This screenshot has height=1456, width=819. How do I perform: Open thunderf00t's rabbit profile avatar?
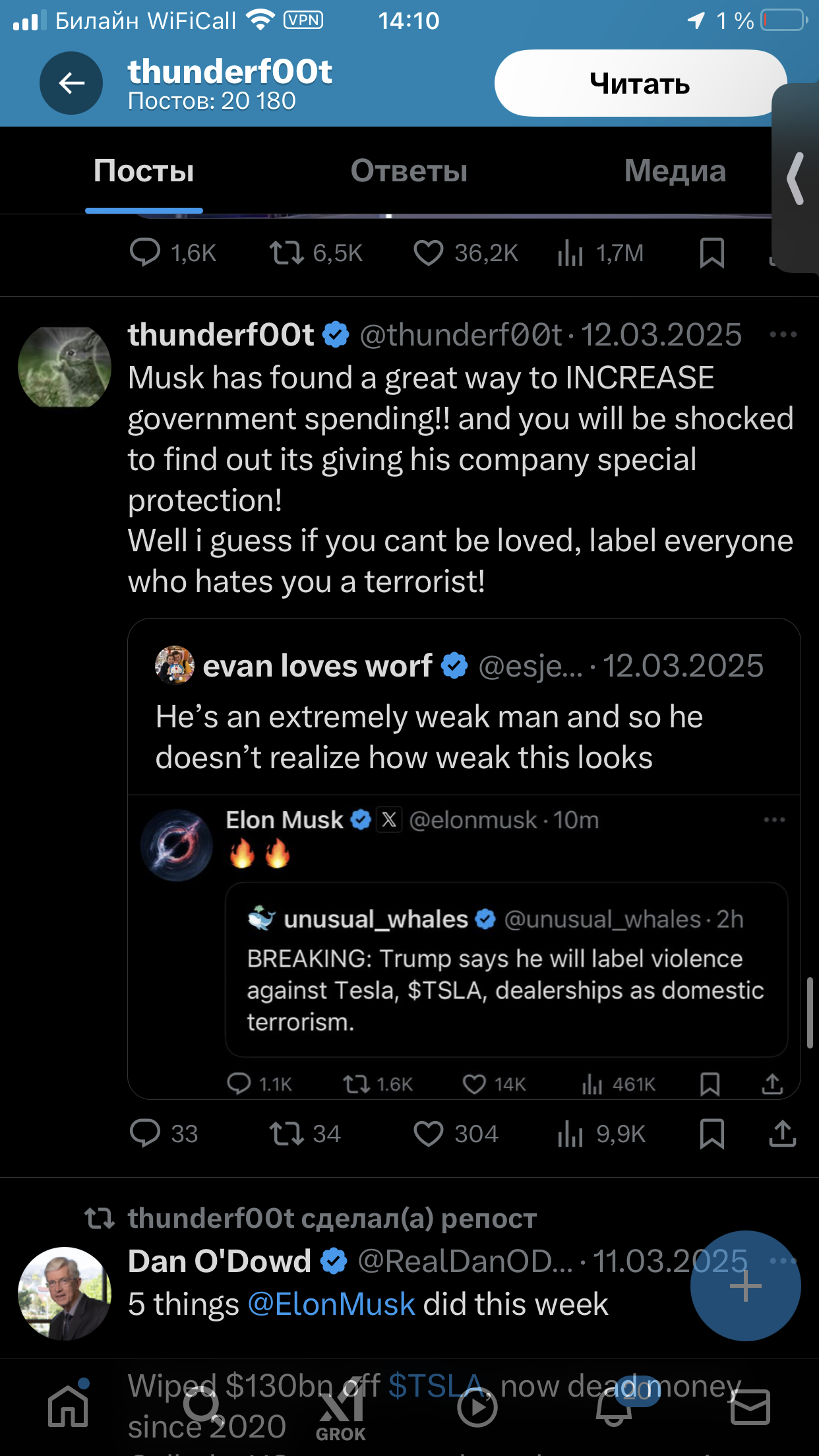tap(65, 367)
